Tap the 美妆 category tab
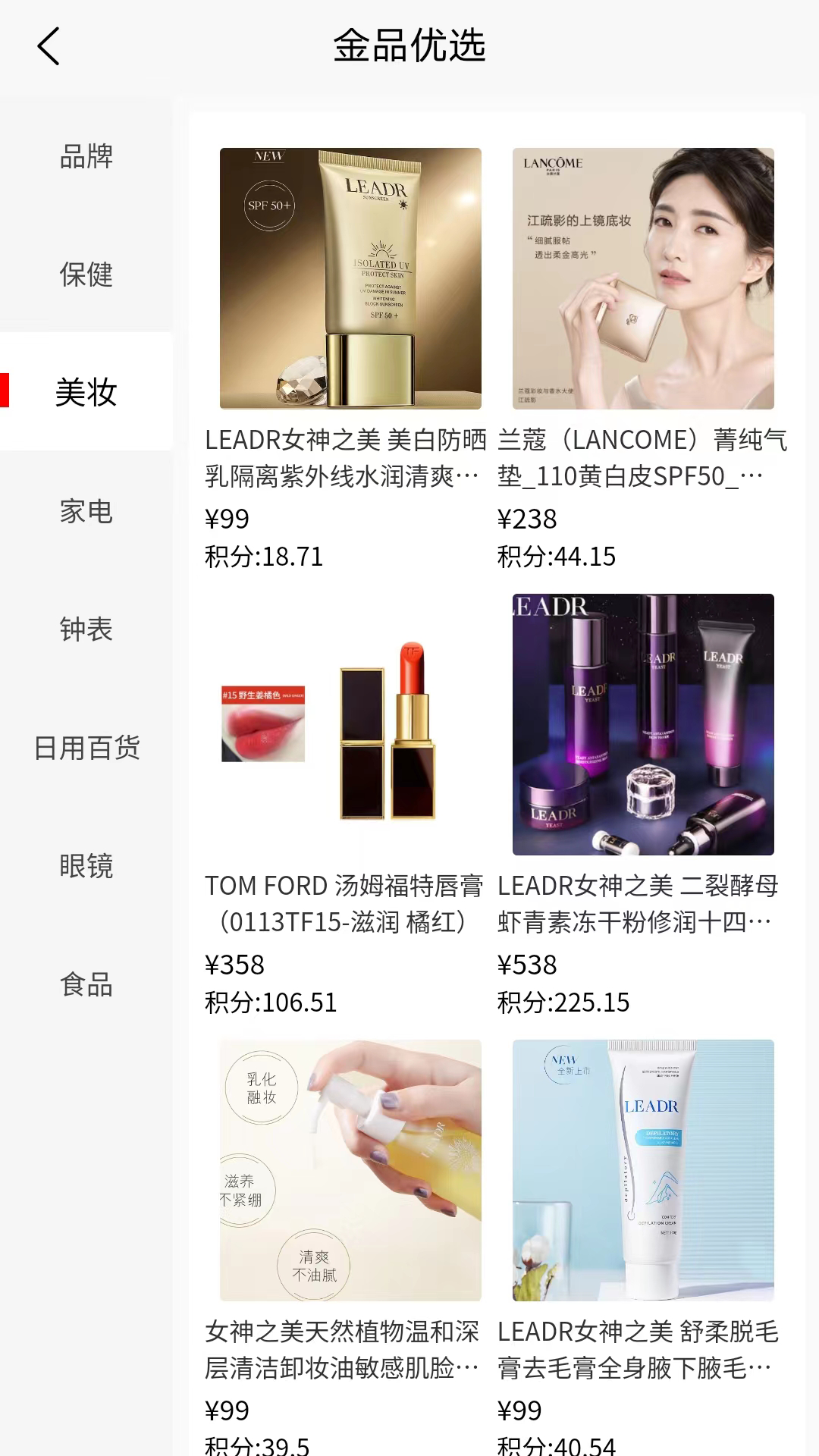The width and height of the screenshot is (819, 1456). [x=86, y=392]
